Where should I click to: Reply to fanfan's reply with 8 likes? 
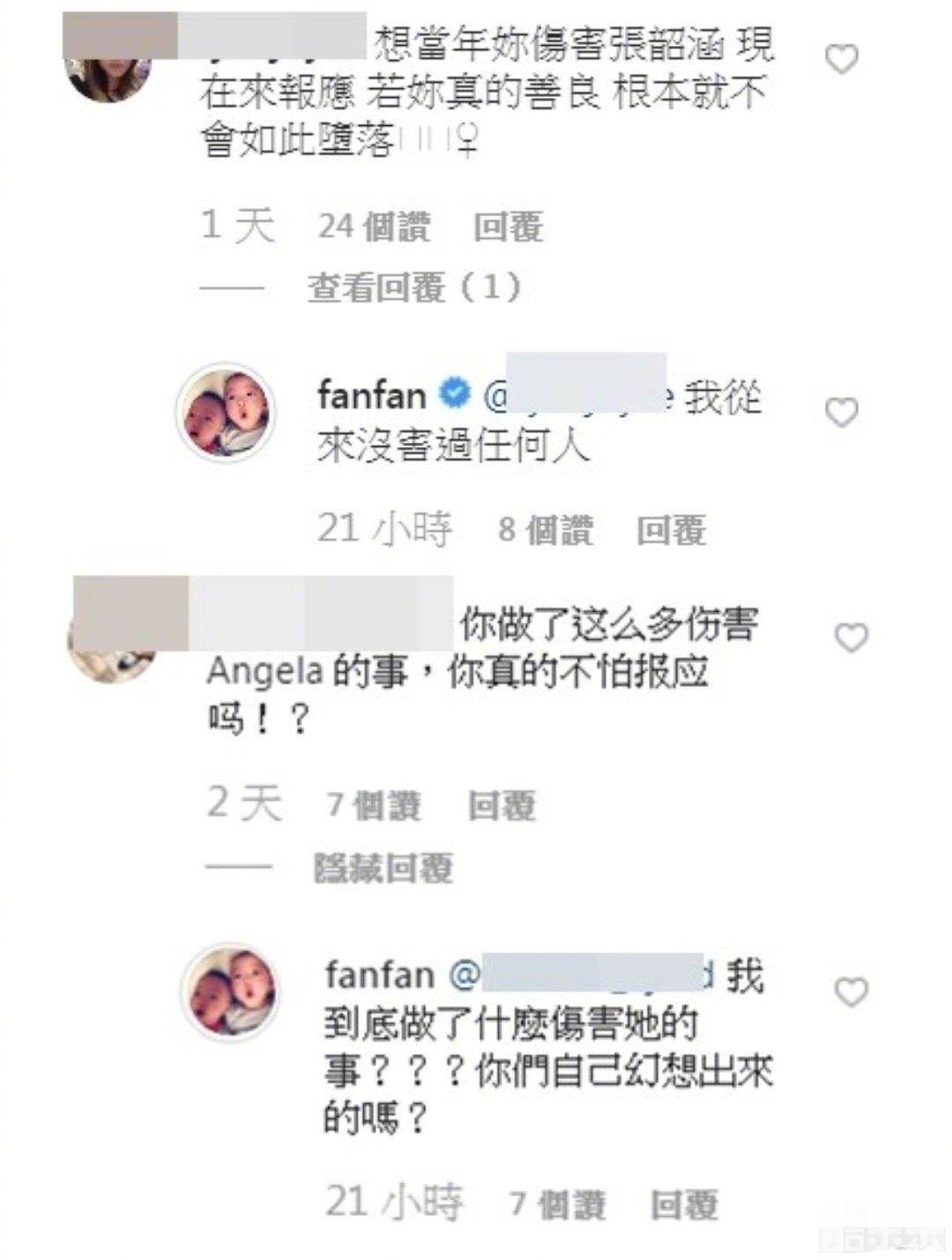[671, 530]
